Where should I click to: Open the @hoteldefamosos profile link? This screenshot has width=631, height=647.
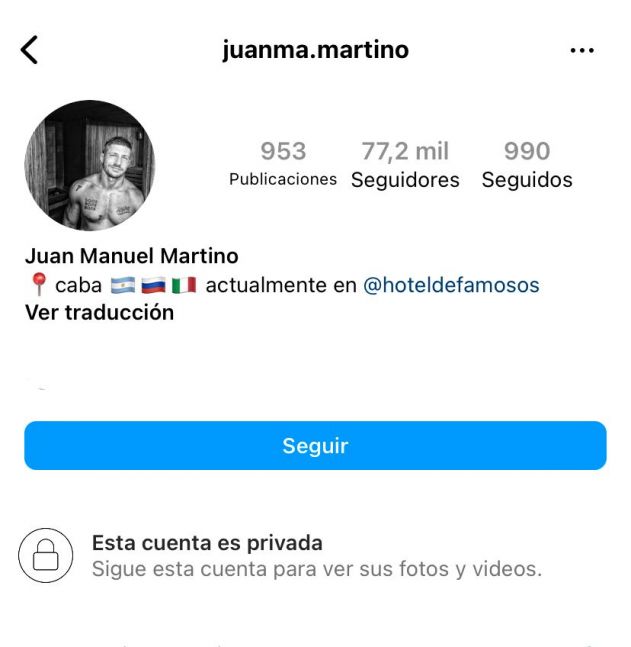point(450,285)
